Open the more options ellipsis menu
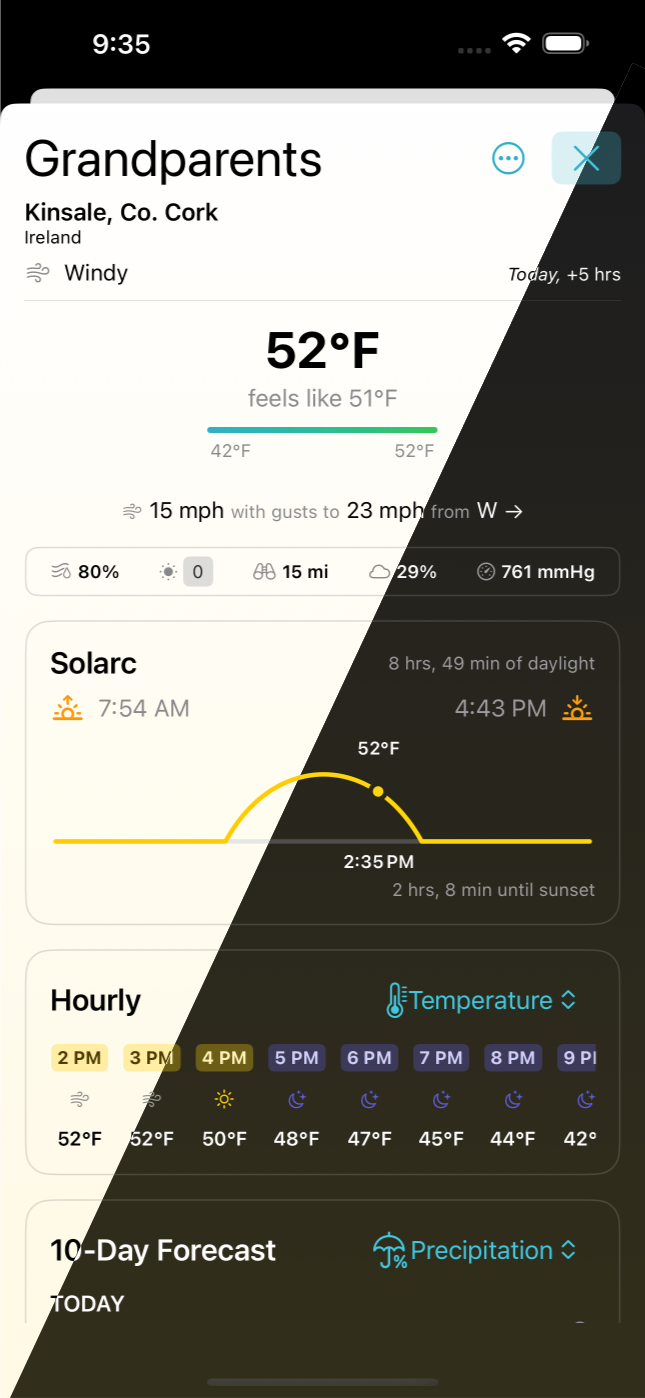The image size is (645, 1398). [x=508, y=158]
